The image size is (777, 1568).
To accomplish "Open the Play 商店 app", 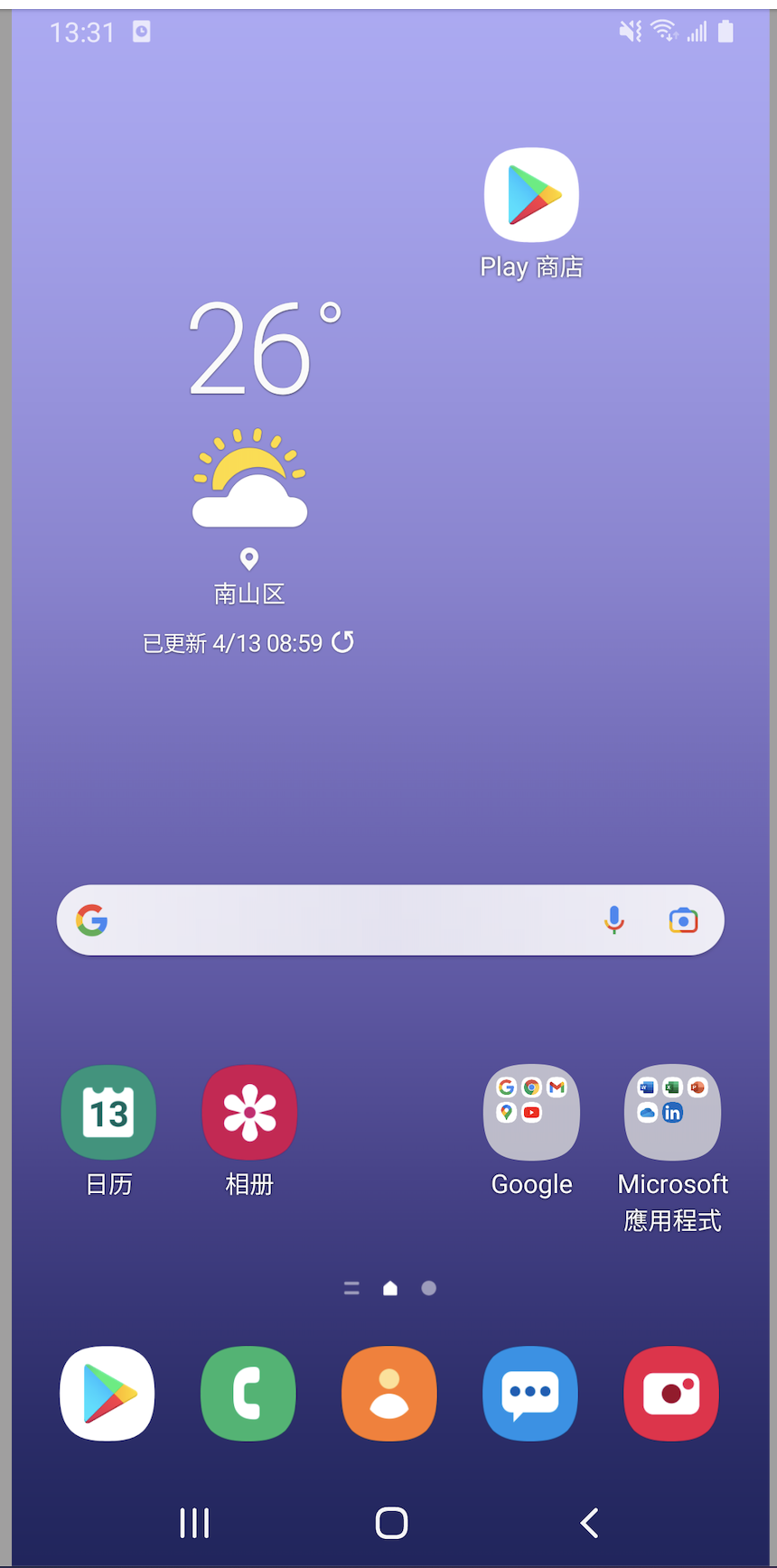I will [x=531, y=194].
